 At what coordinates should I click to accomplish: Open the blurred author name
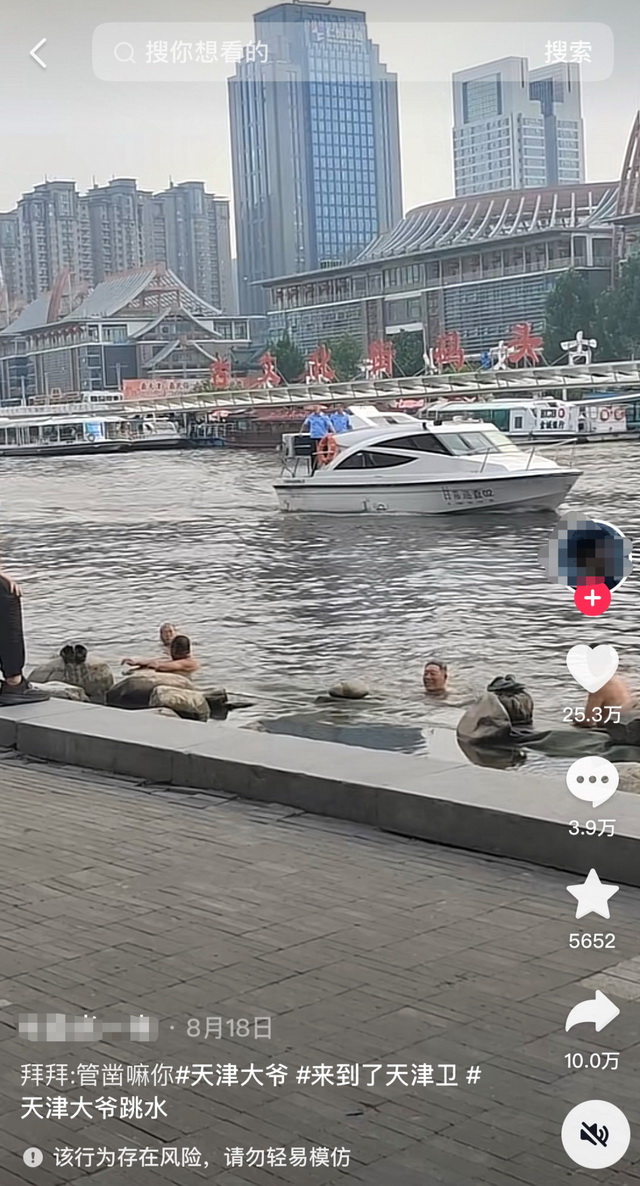[x=88, y=1027]
